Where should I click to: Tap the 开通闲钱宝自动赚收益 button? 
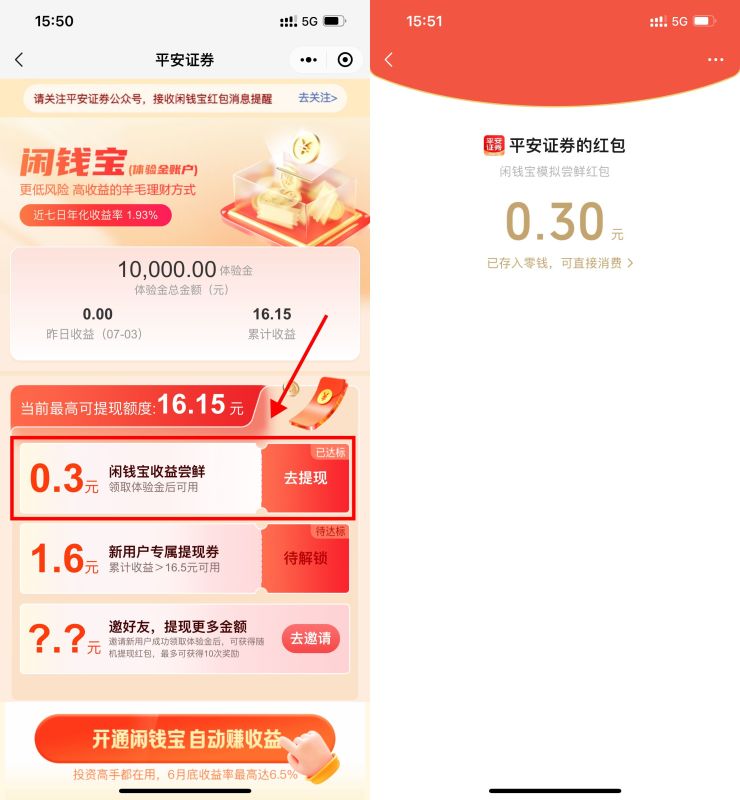click(x=185, y=740)
